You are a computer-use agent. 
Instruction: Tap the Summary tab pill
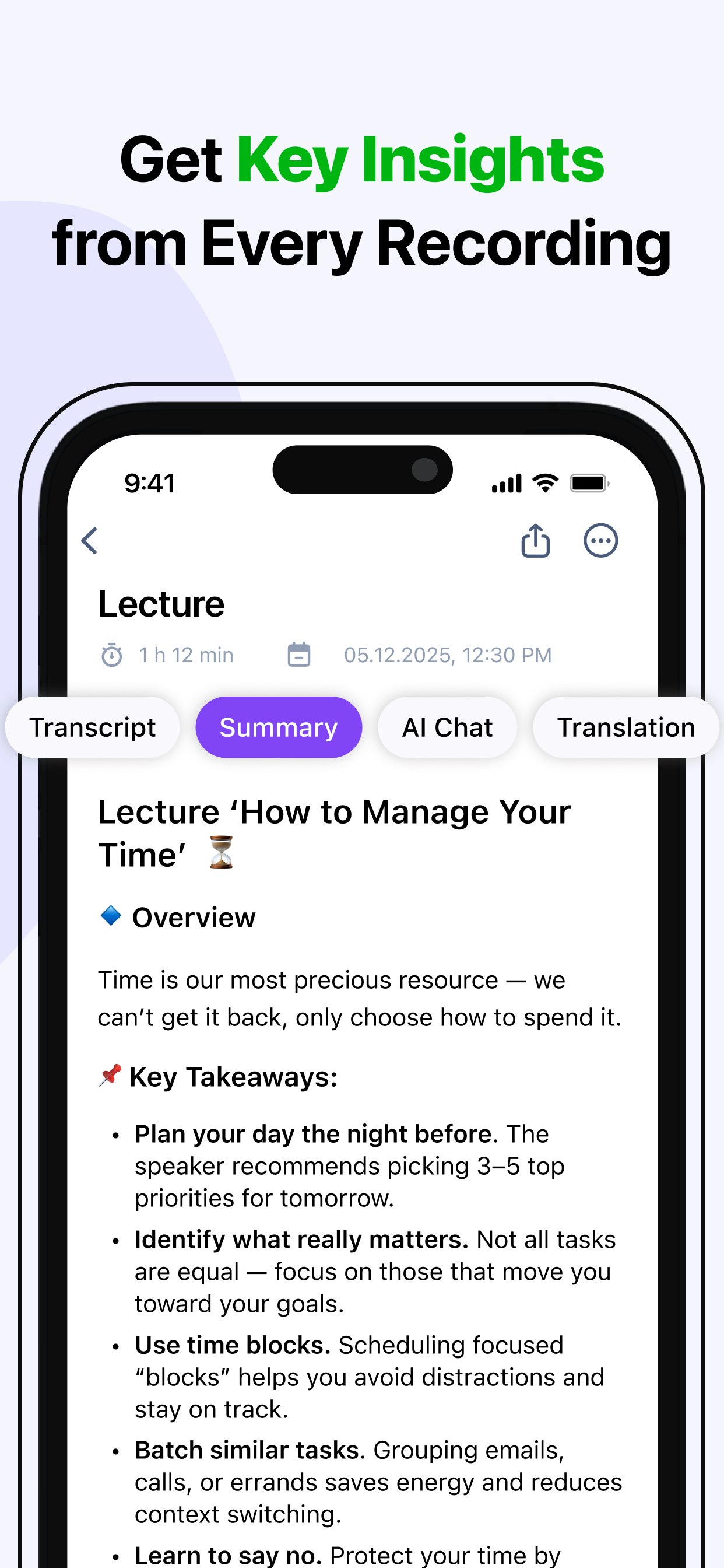(279, 727)
